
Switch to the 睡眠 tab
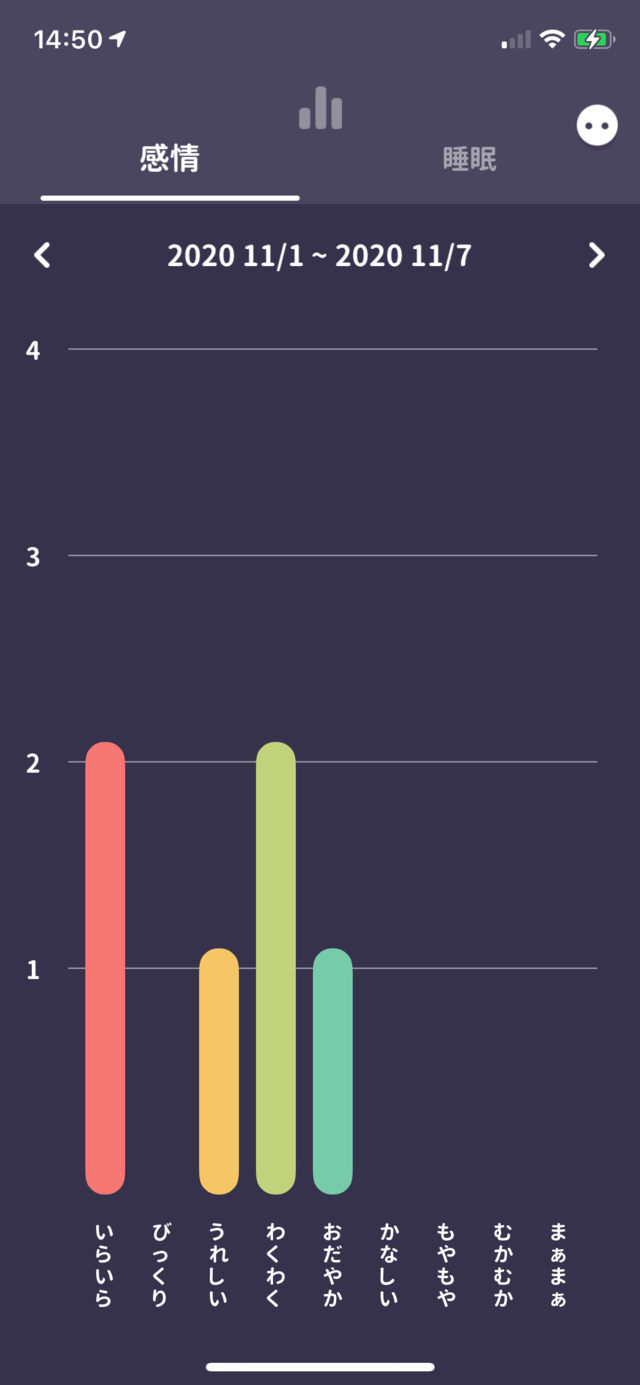click(x=469, y=159)
